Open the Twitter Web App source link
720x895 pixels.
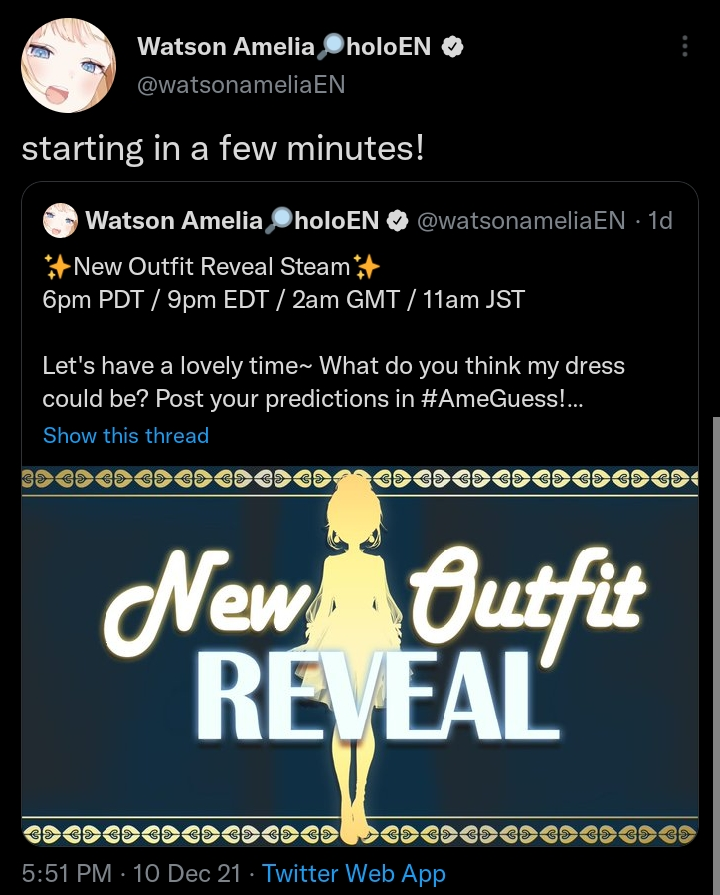(x=354, y=873)
